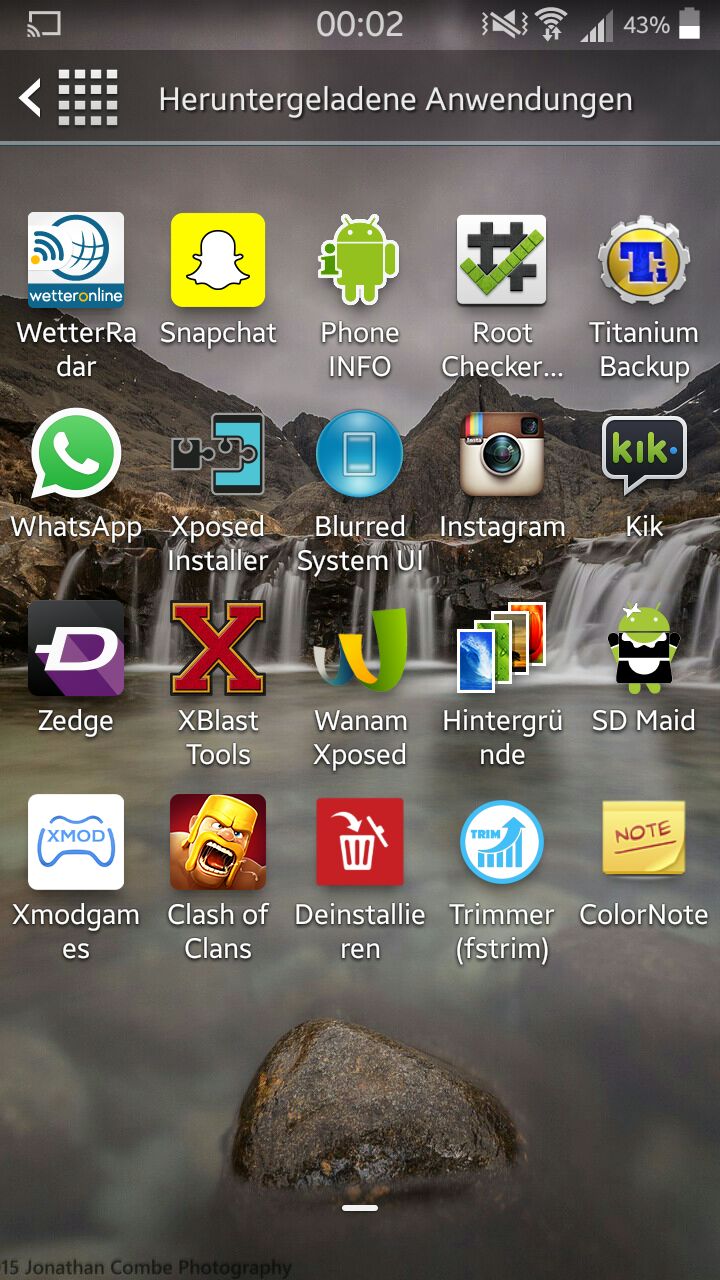Viewport: 720px width, 1280px height.
Task: Open the Kik messenger
Action: tap(644, 454)
